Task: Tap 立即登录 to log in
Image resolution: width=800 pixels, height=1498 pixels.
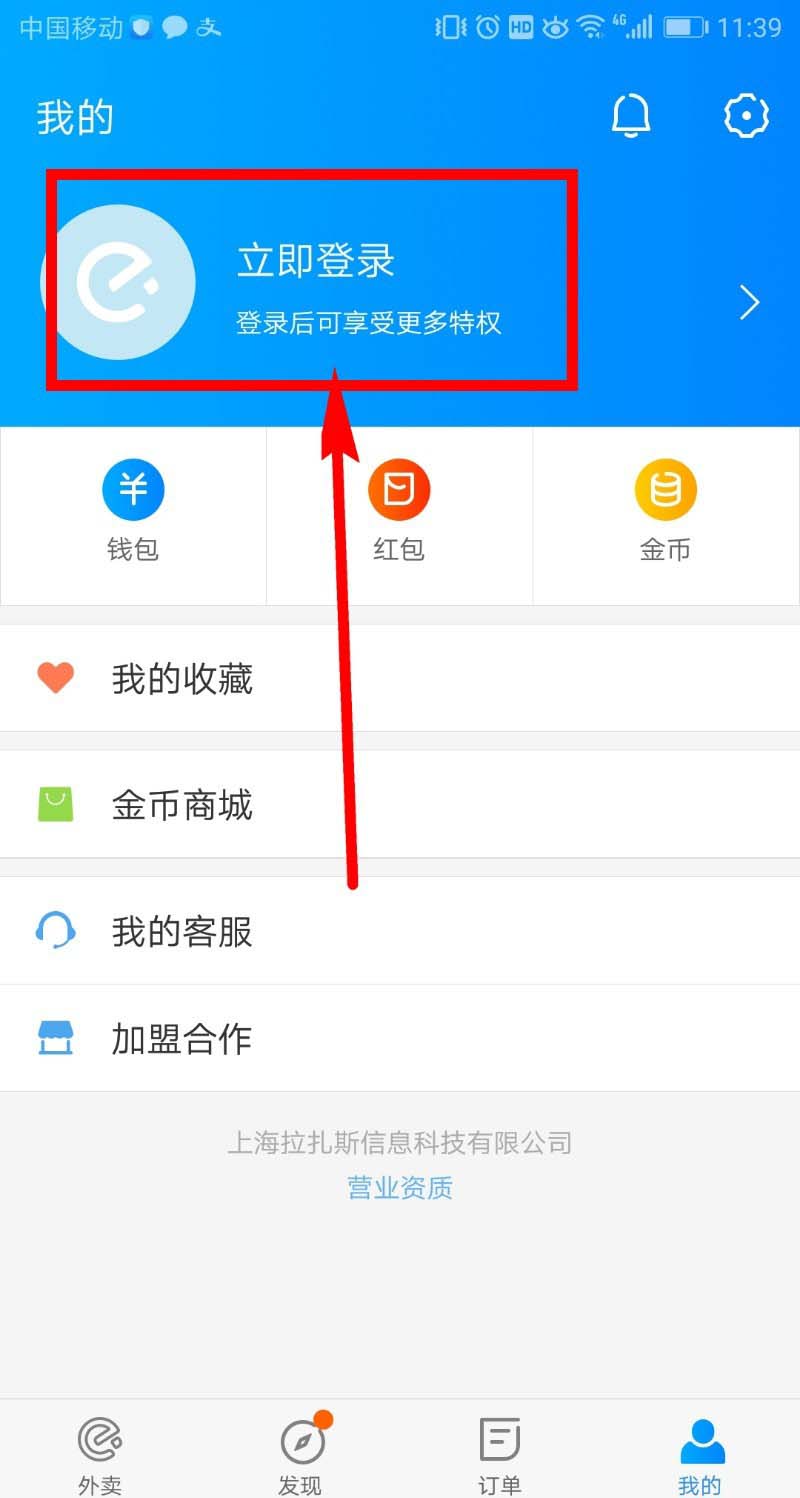Action: [316, 262]
